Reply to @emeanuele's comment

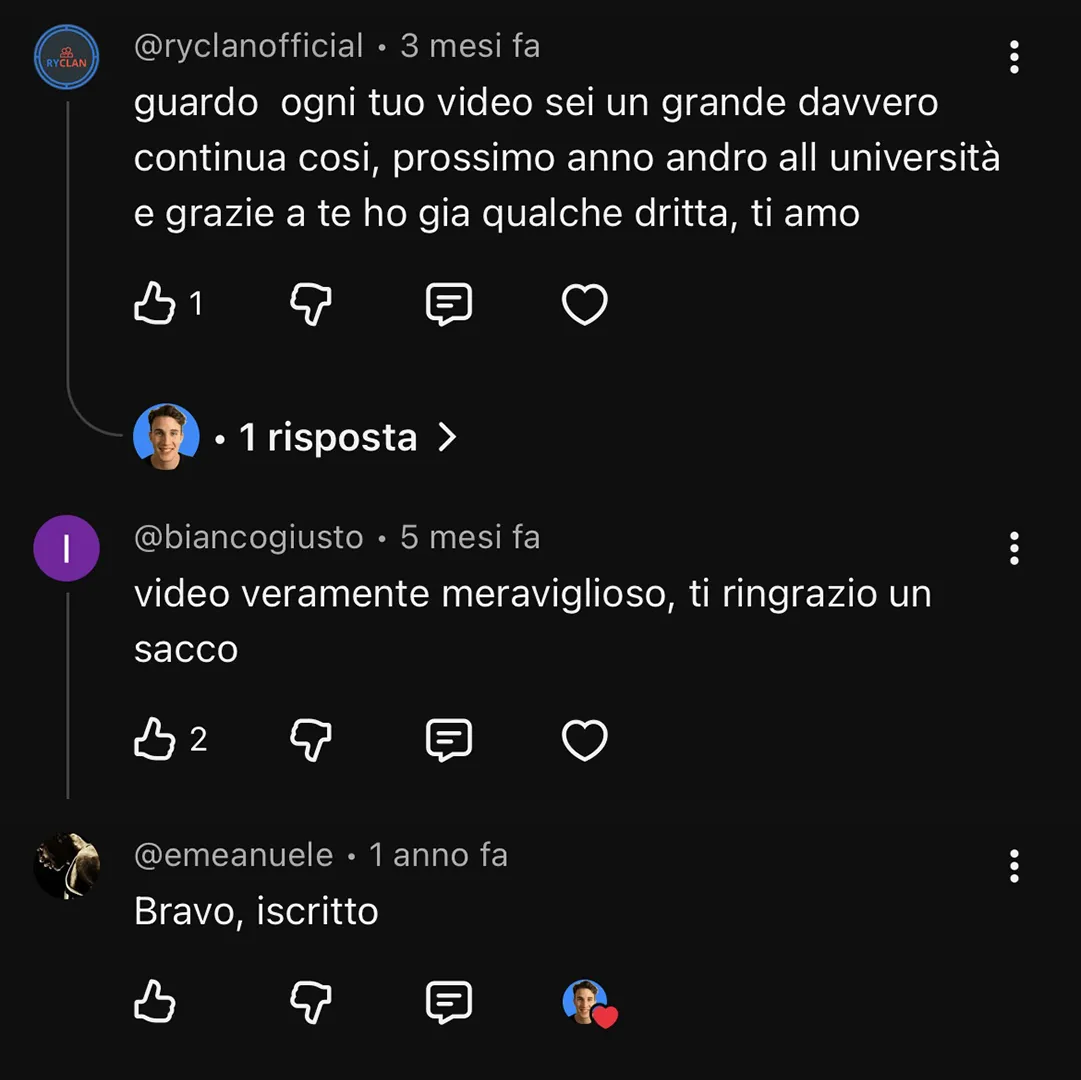(448, 1002)
